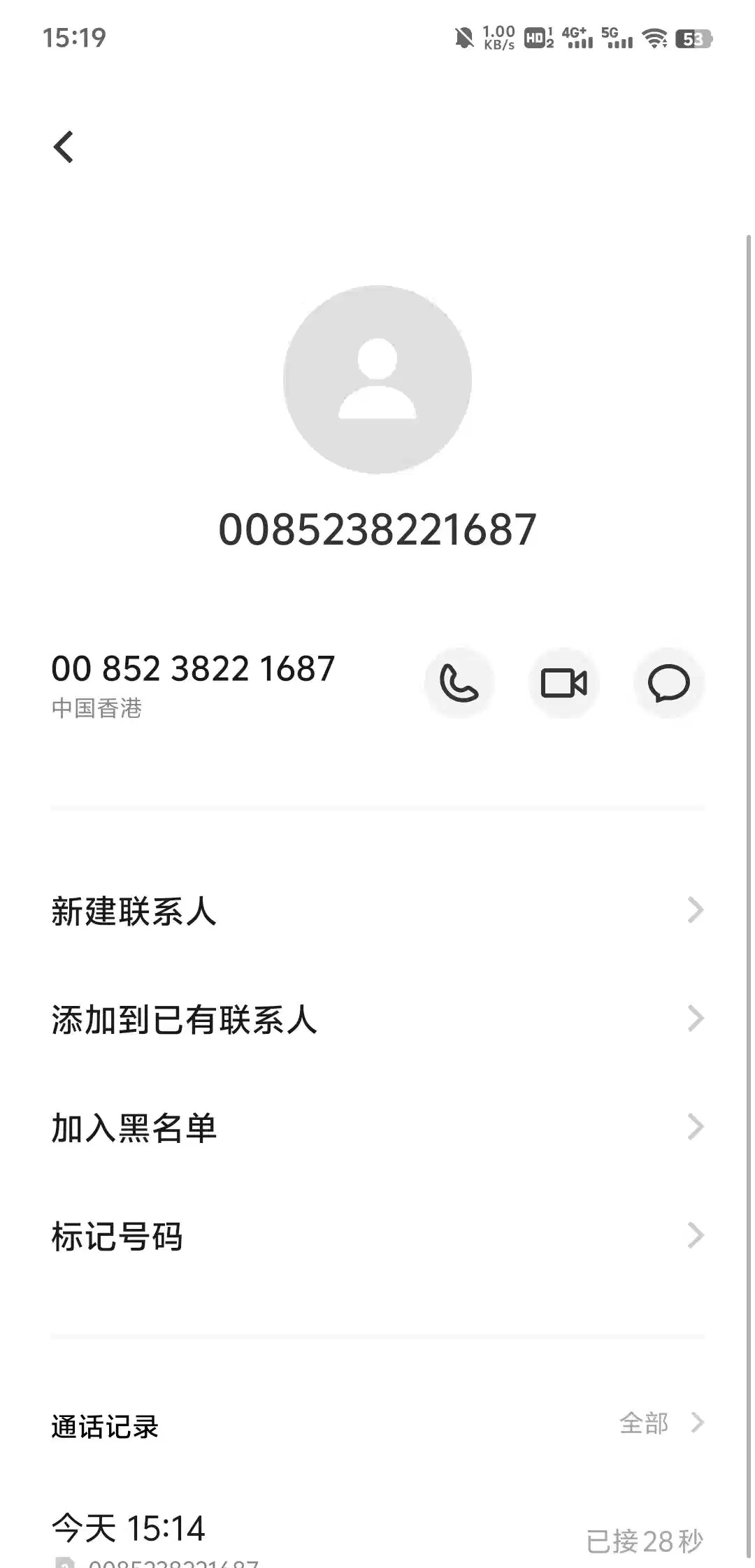Screen dimensions: 755x1568
Task: Tap the contact avatar placeholder
Action: tap(377, 380)
